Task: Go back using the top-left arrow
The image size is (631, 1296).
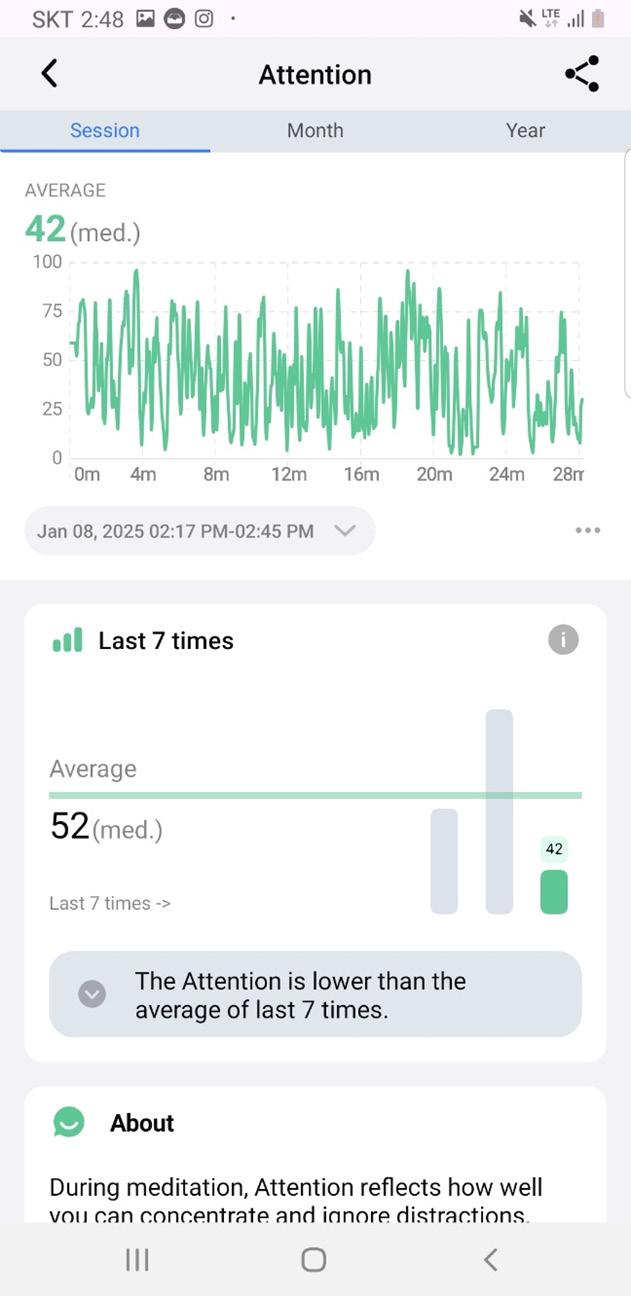Action: click(x=49, y=74)
